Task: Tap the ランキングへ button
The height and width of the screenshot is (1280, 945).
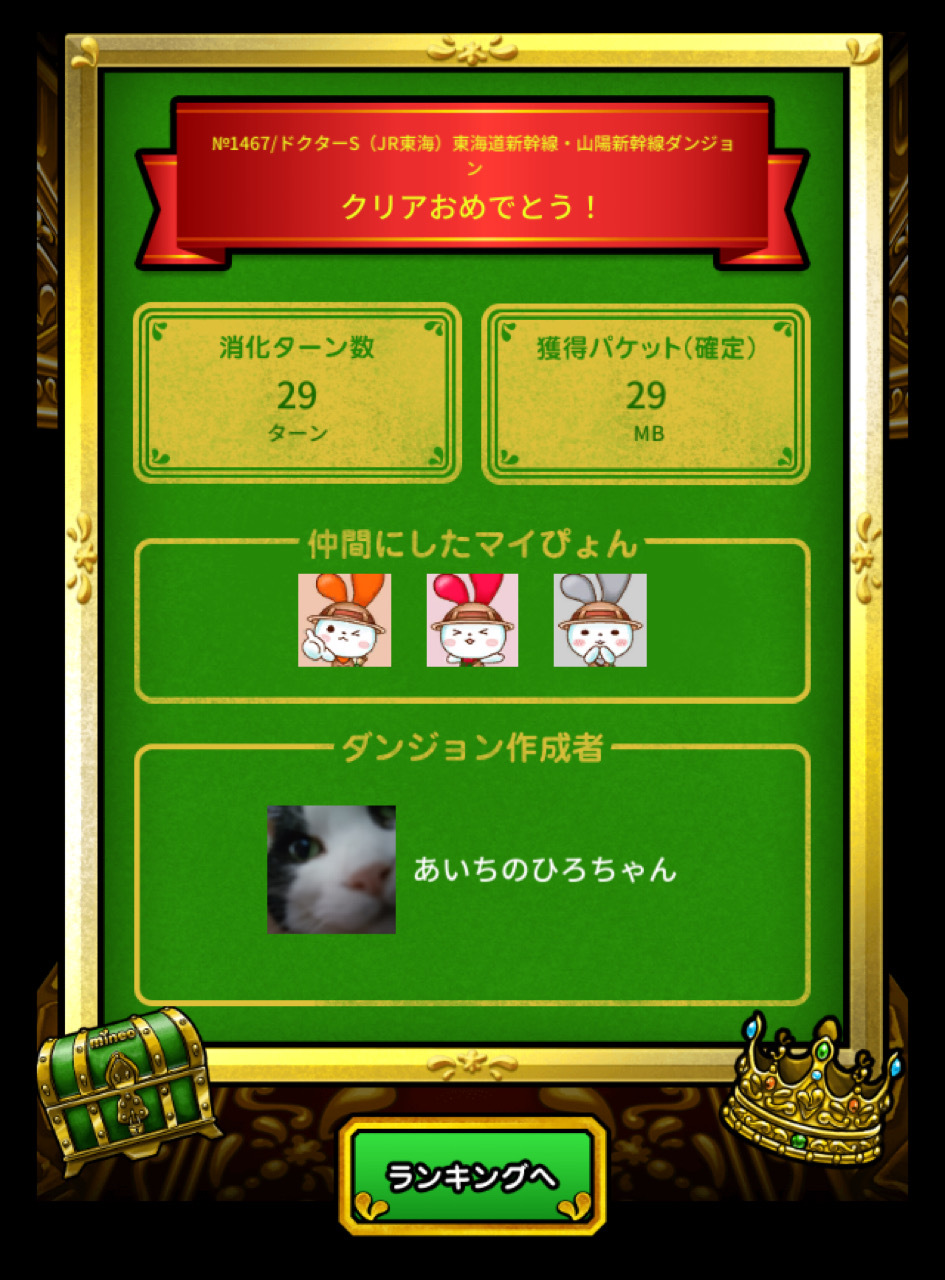Action: pos(473,1176)
